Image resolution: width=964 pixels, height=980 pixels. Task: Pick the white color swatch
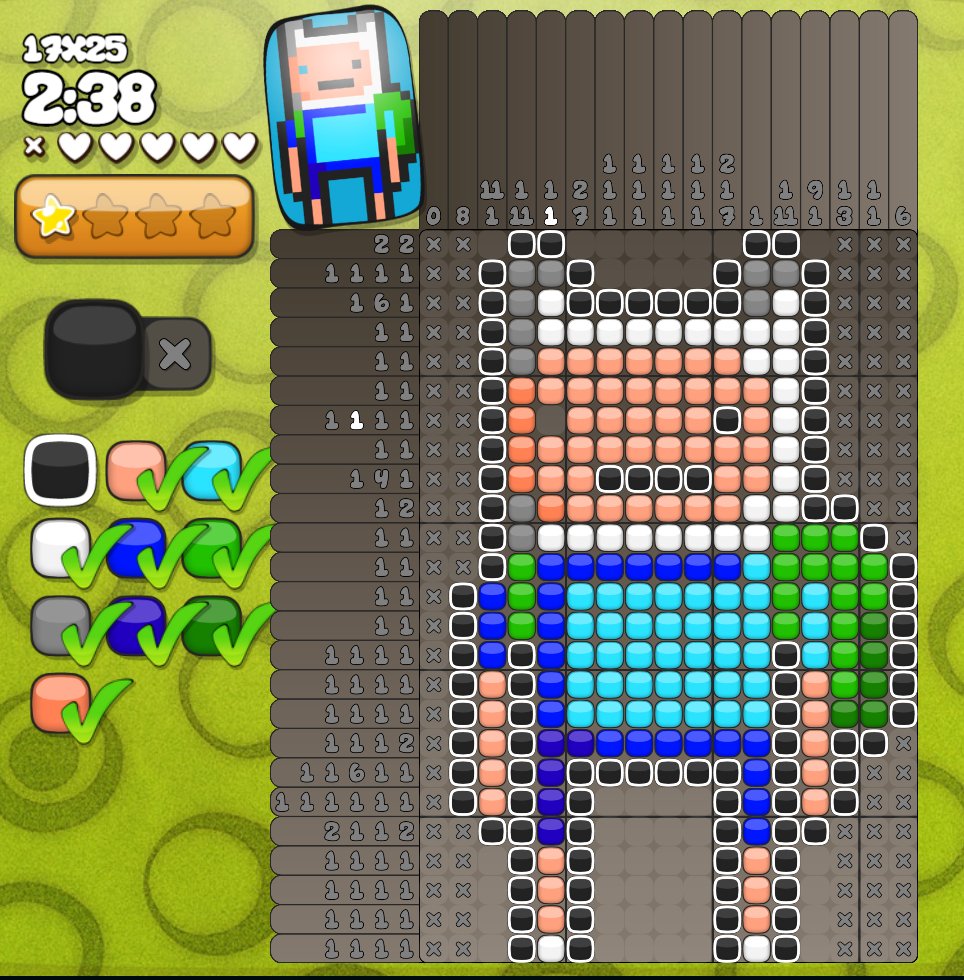coord(58,547)
